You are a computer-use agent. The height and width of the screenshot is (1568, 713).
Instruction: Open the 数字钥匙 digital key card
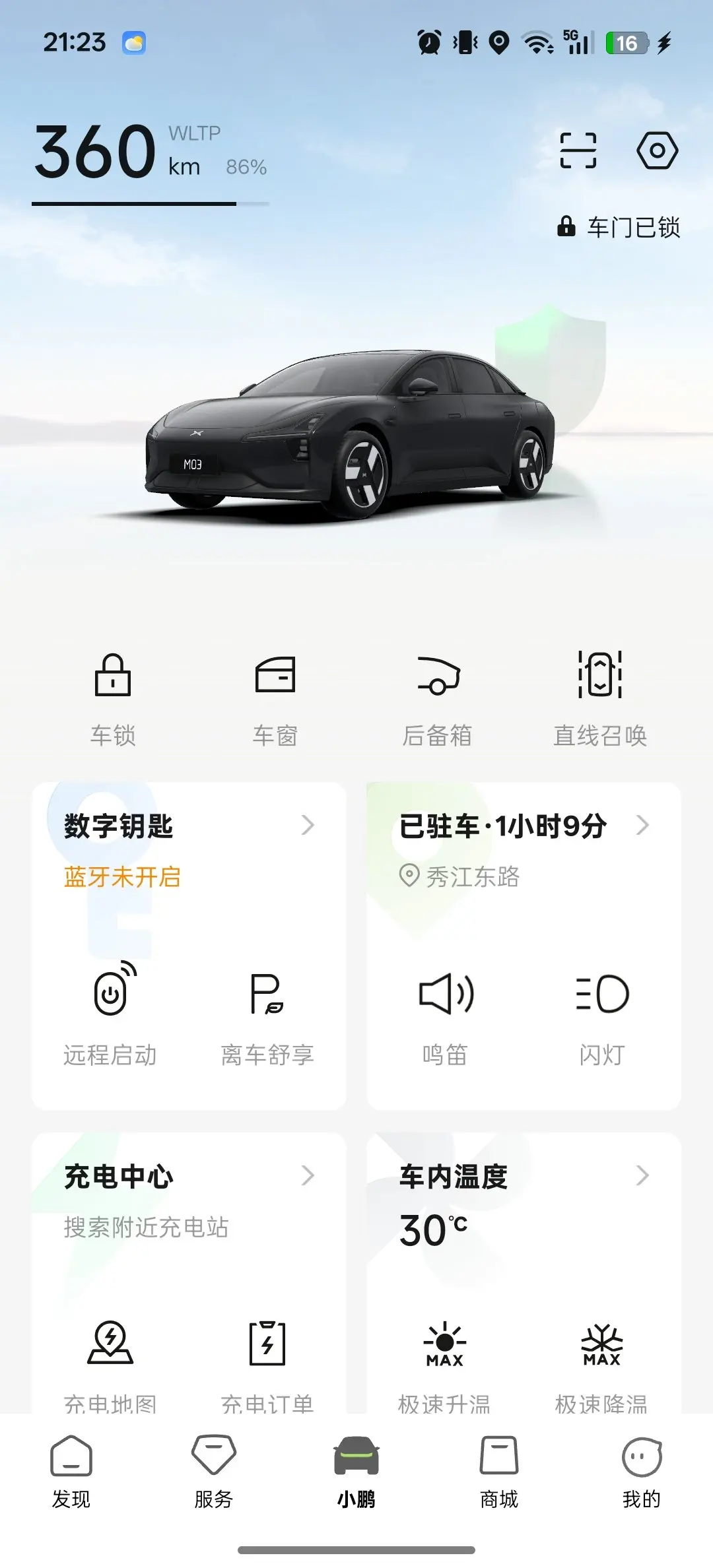coord(189,826)
